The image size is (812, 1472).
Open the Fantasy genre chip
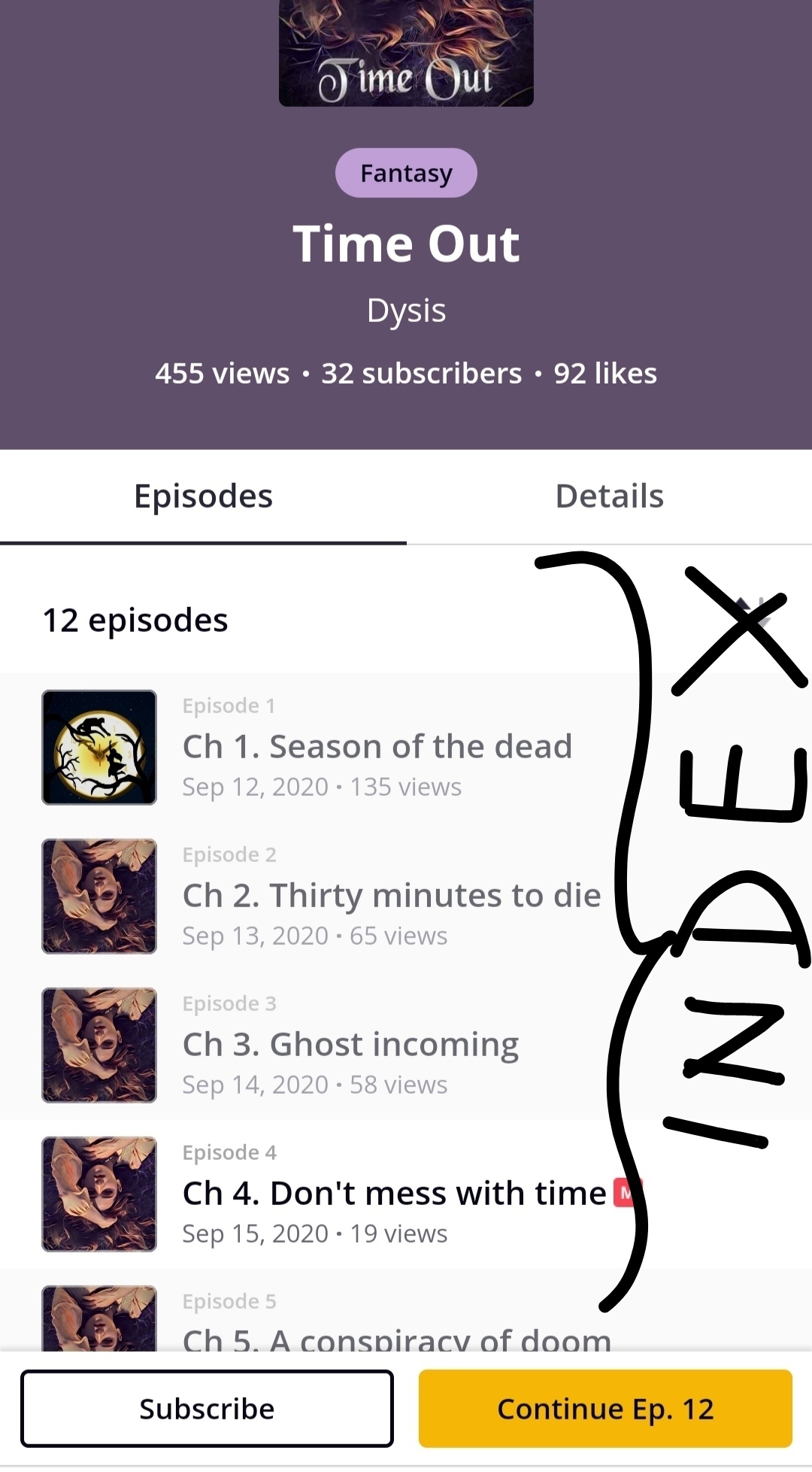[x=406, y=173]
